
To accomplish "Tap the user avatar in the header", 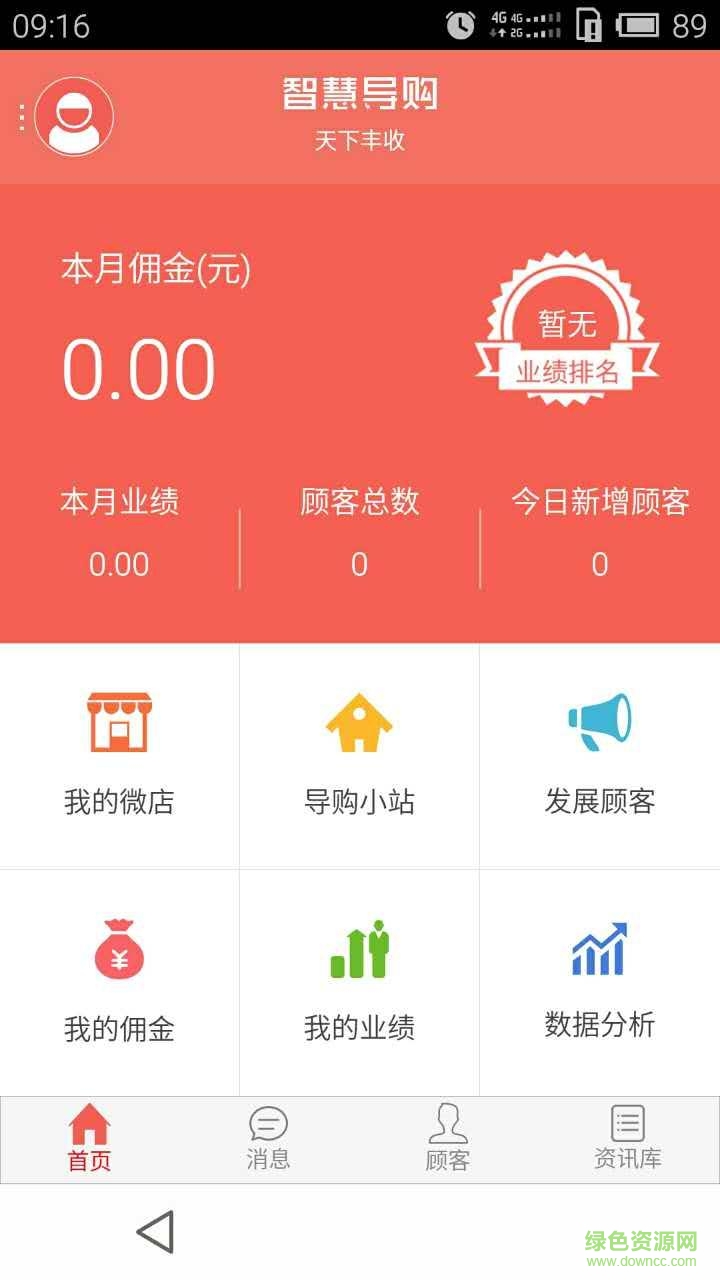I will tap(71, 116).
